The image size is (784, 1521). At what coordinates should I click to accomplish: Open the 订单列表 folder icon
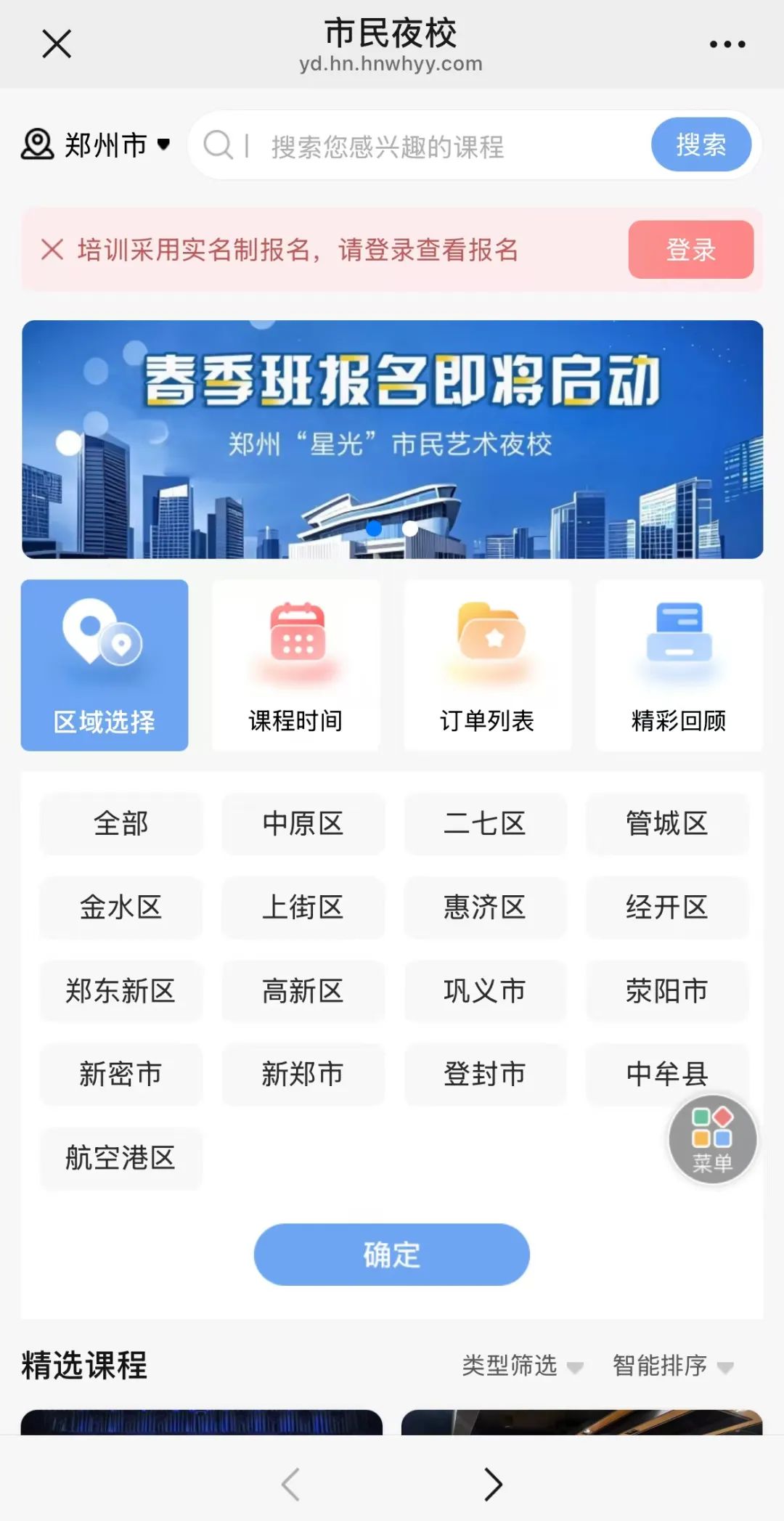coord(488,635)
